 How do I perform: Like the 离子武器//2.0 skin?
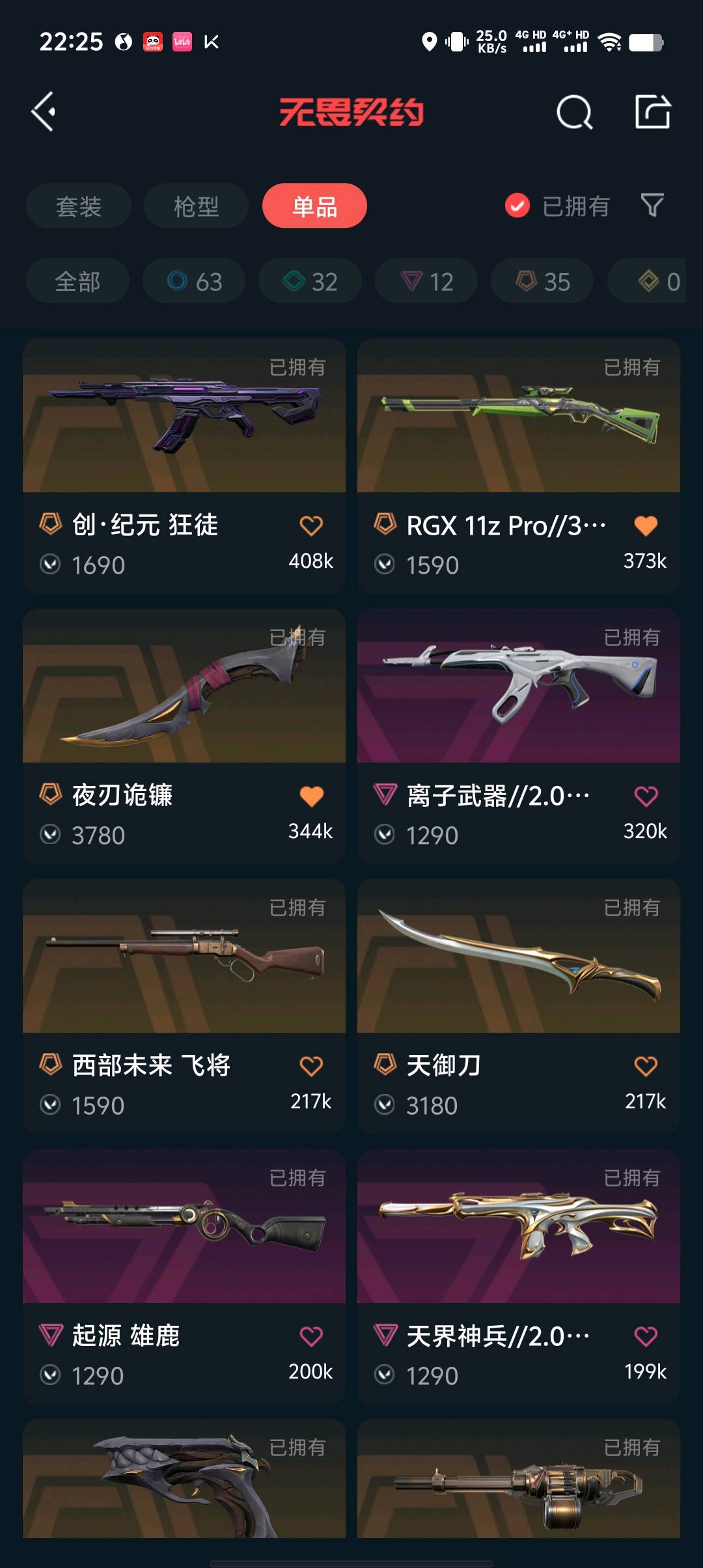tap(646, 796)
